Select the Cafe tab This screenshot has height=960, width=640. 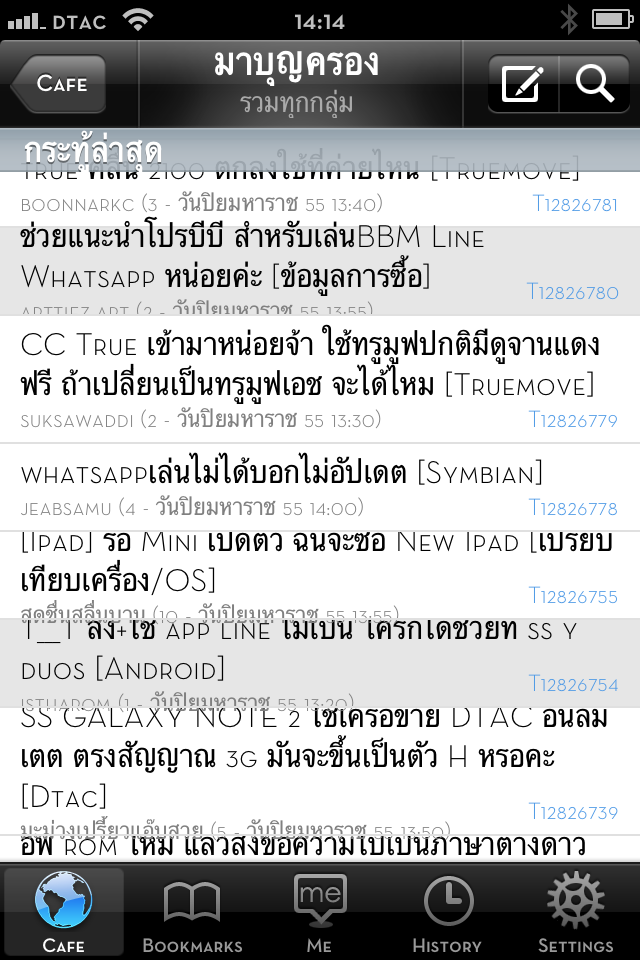[x=64, y=913]
